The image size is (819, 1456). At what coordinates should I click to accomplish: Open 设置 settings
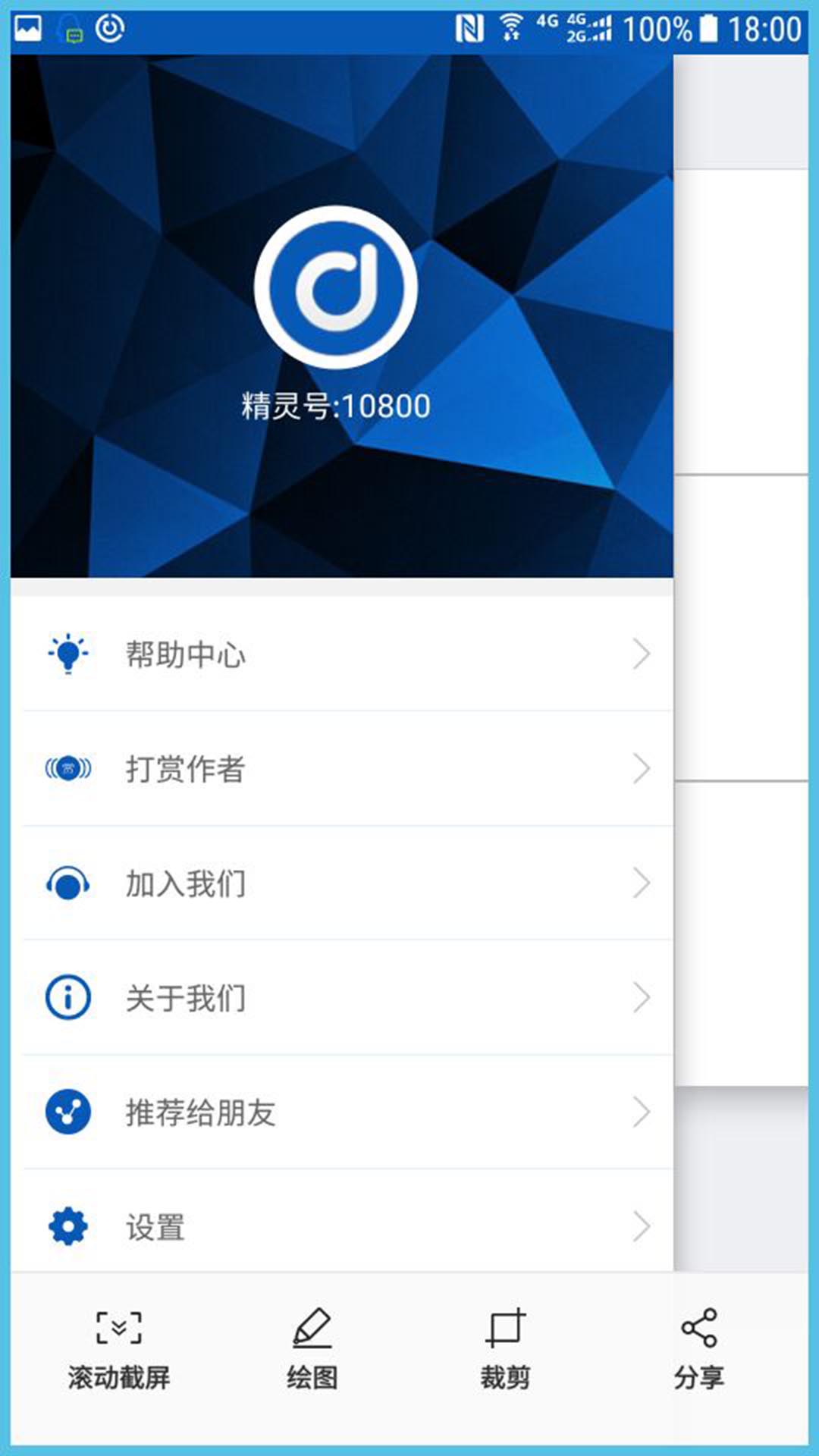click(x=341, y=1226)
